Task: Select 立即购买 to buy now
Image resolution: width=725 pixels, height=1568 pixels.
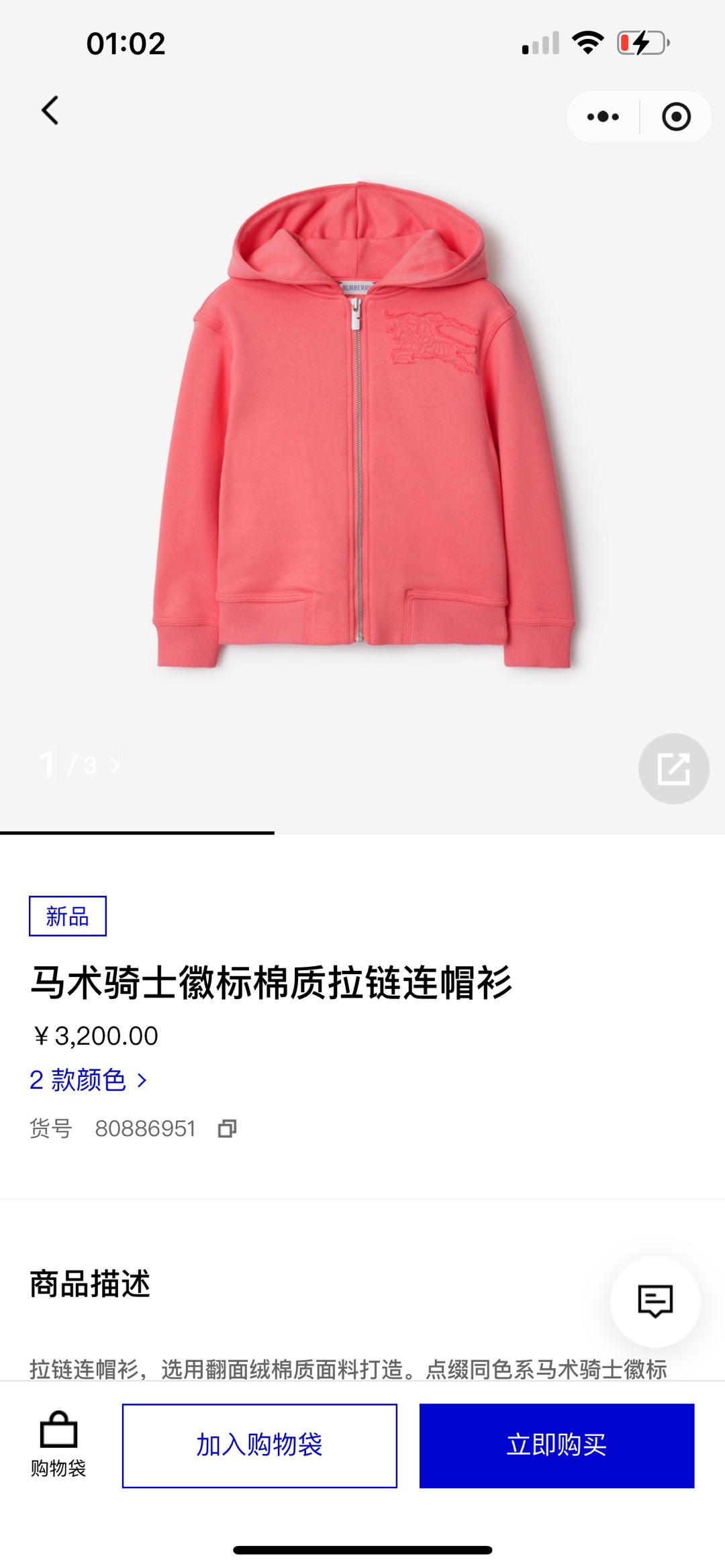Action: coord(557,1445)
